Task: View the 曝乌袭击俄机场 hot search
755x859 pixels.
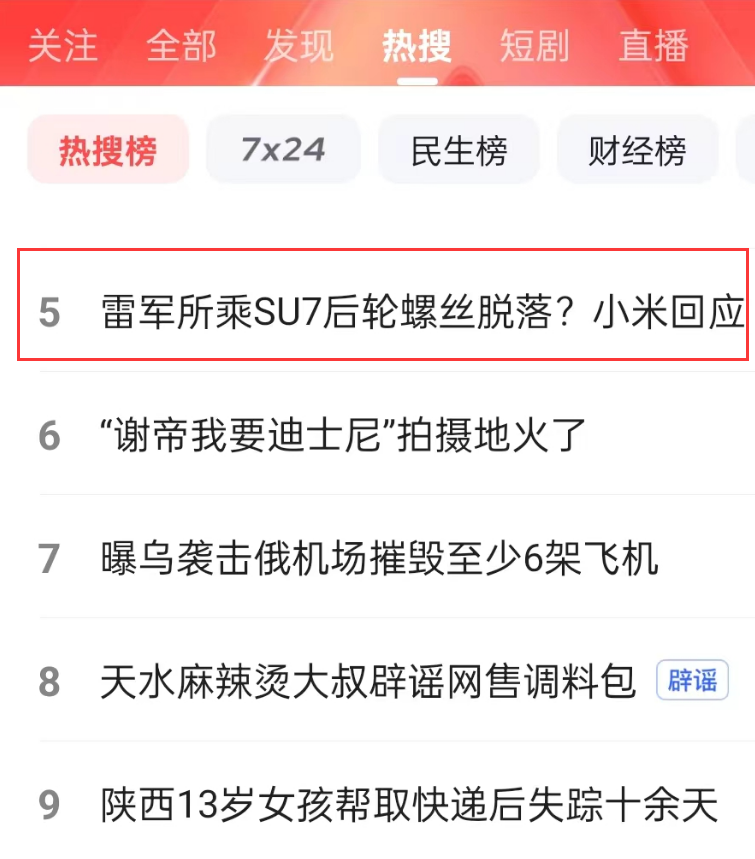Action: click(379, 559)
